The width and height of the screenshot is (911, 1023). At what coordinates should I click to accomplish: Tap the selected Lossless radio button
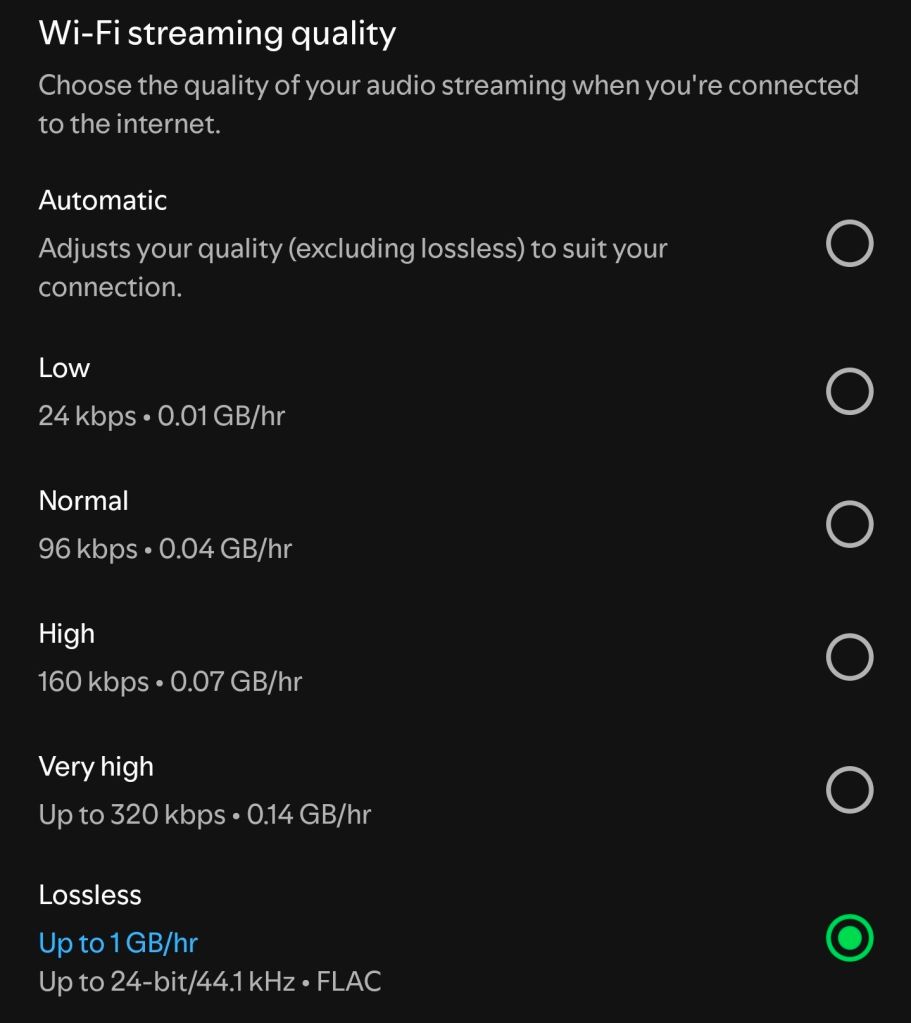pyautogui.click(x=849, y=938)
